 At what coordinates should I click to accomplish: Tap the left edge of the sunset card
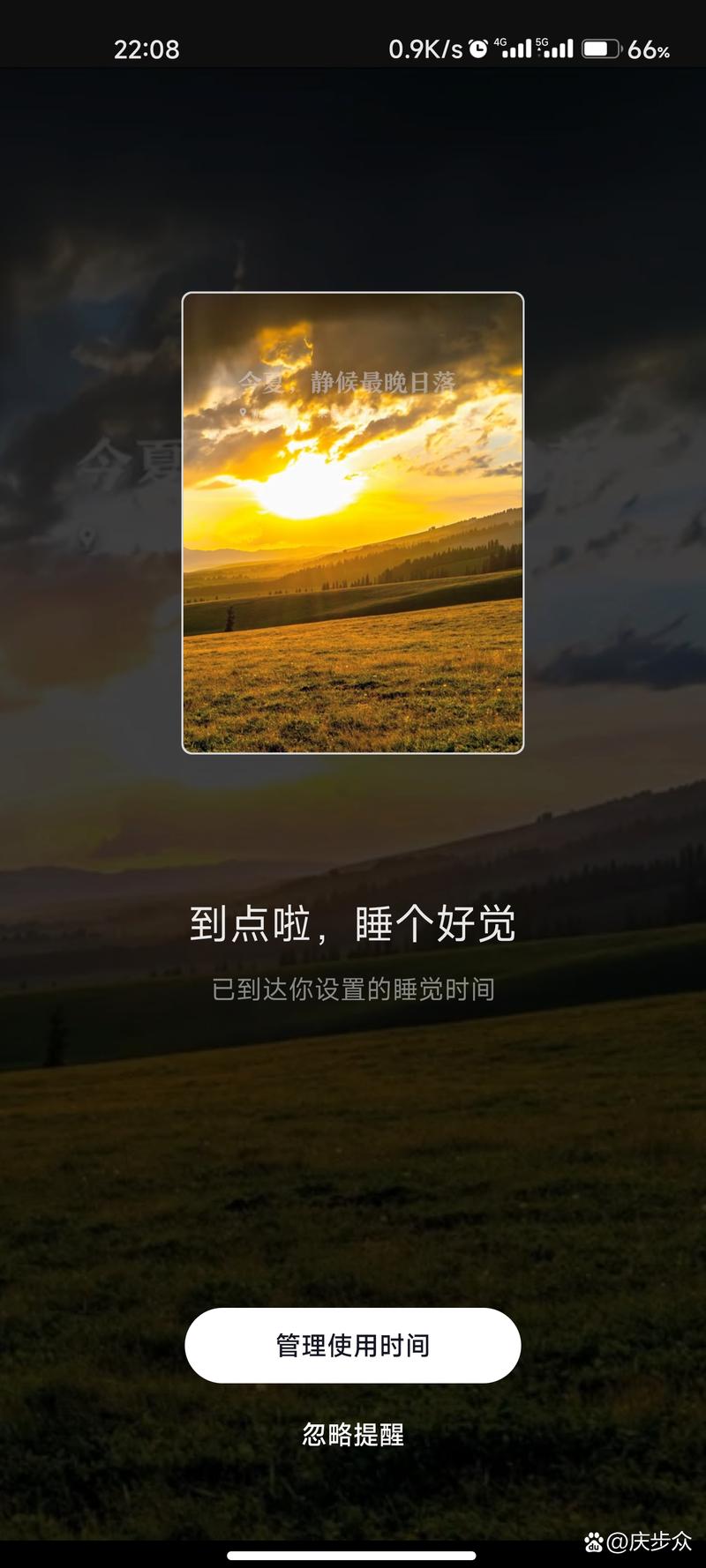[x=187, y=522]
